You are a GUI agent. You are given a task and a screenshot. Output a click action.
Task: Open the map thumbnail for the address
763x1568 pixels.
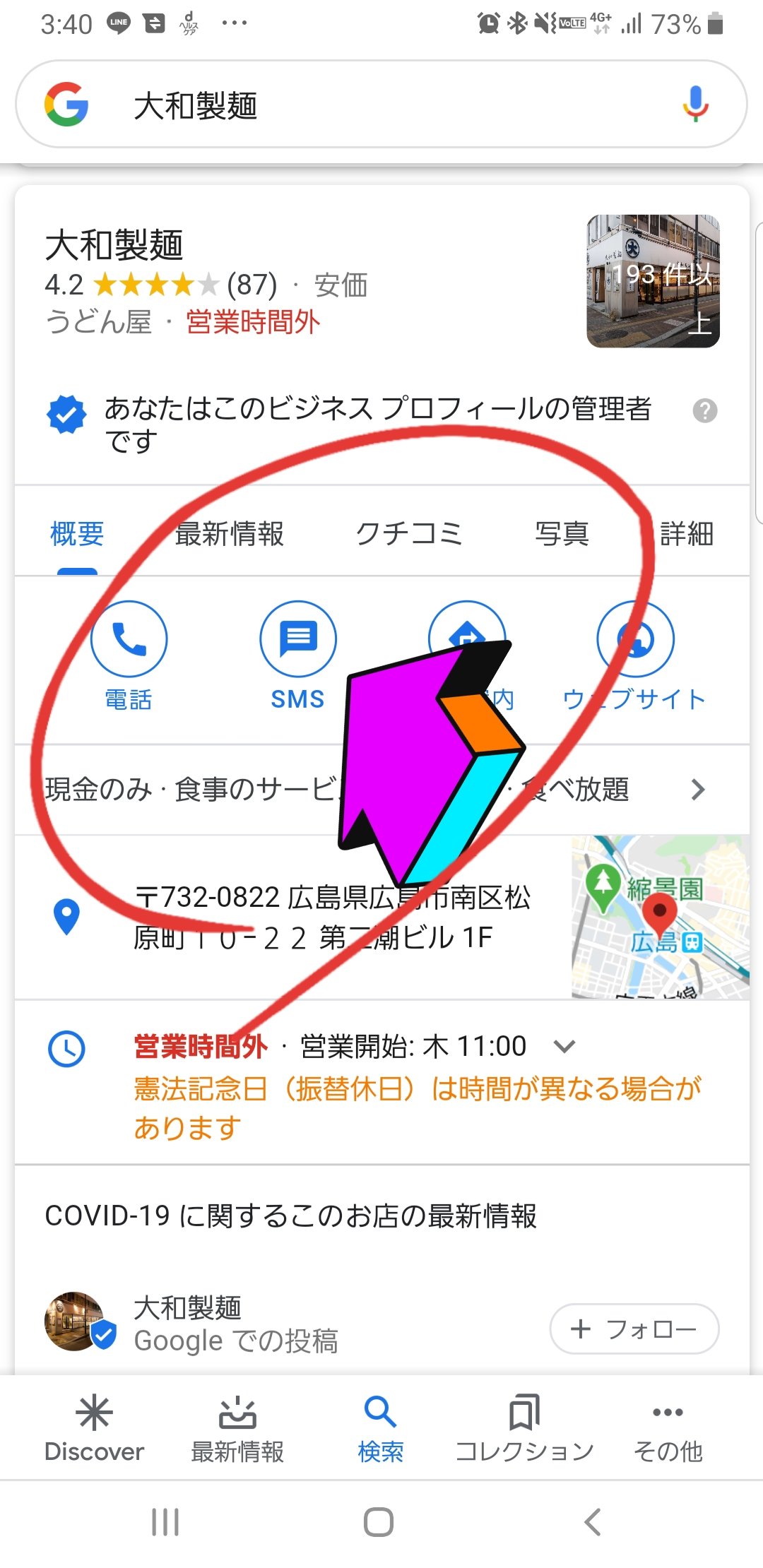point(660,917)
